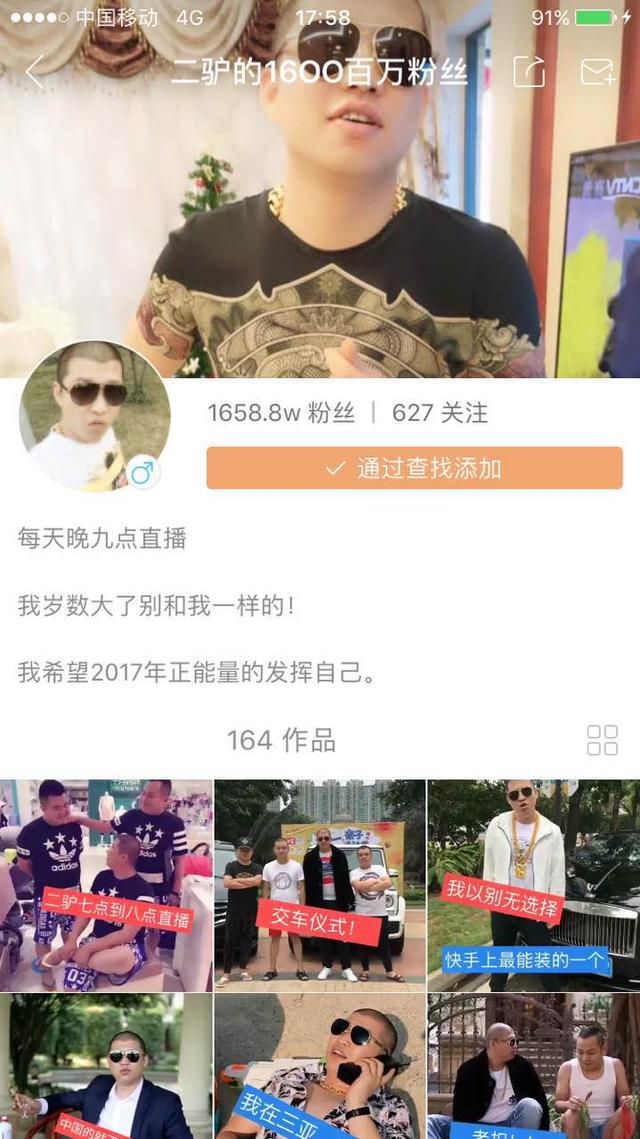This screenshot has height=1139, width=640.
Task: Tap the 通过查找添加 follow button
Action: pyautogui.click(x=414, y=468)
